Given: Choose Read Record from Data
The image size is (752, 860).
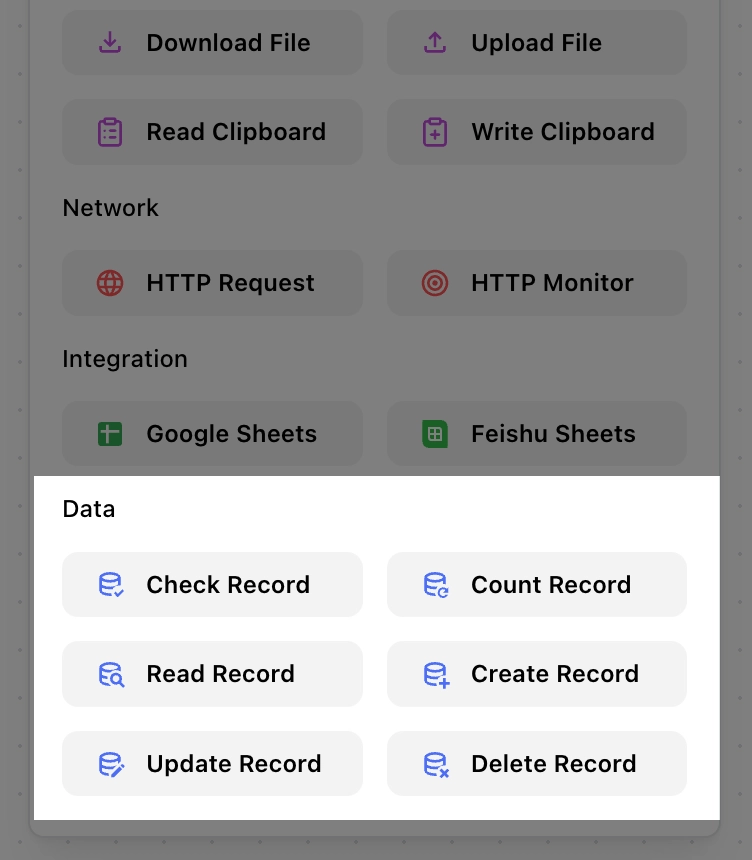Looking at the screenshot, I should click(x=212, y=674).
